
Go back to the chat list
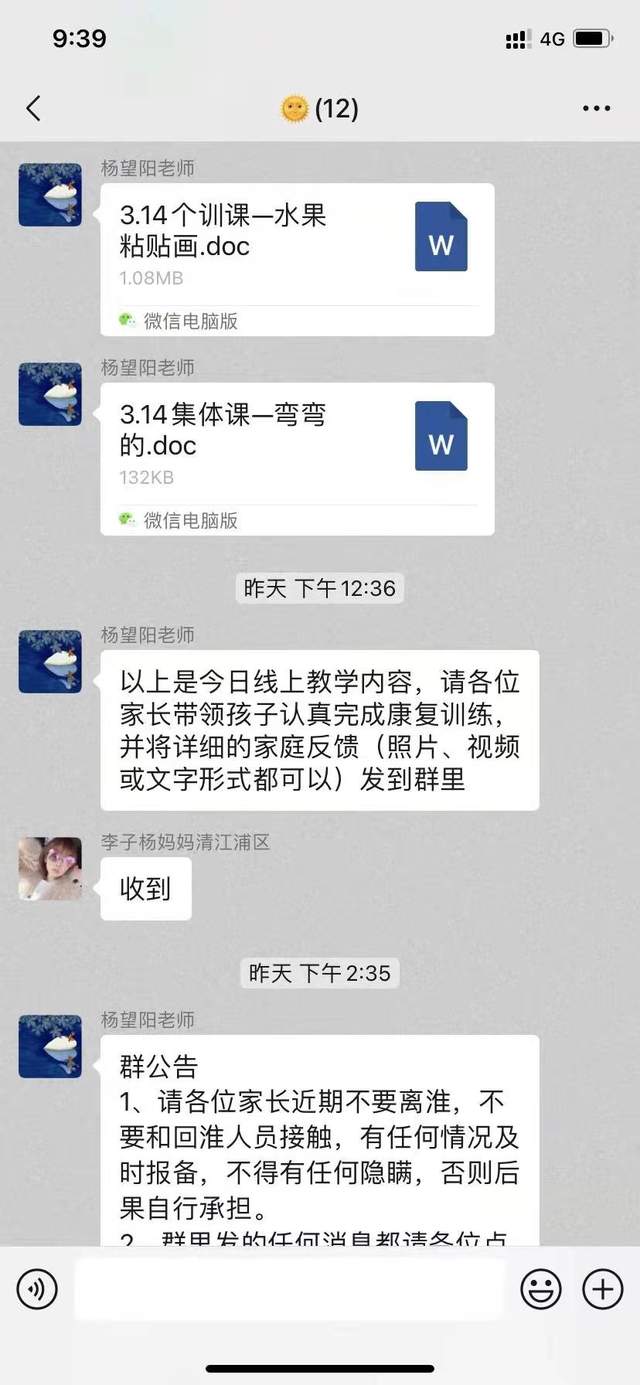(x=34, y=108)
